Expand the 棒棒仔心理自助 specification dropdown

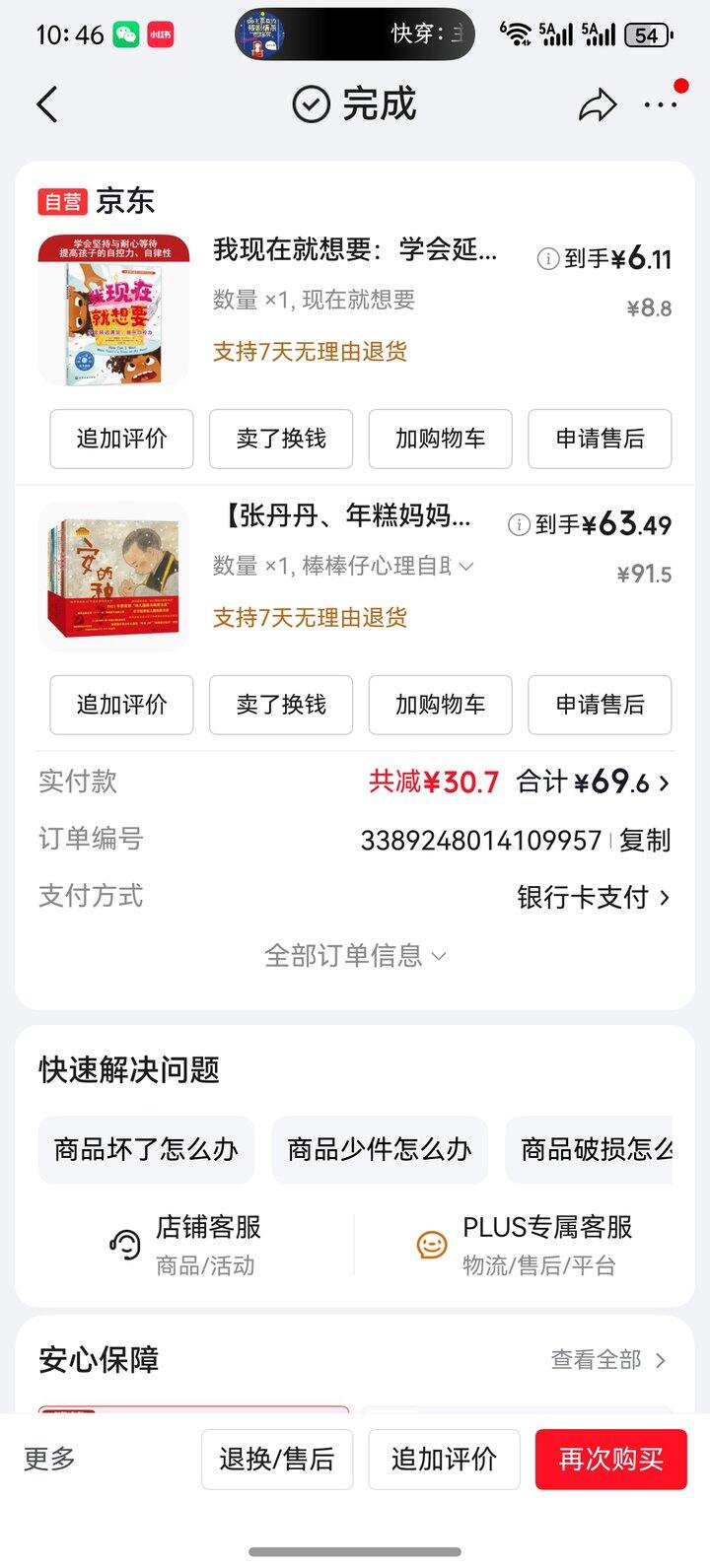466,566
